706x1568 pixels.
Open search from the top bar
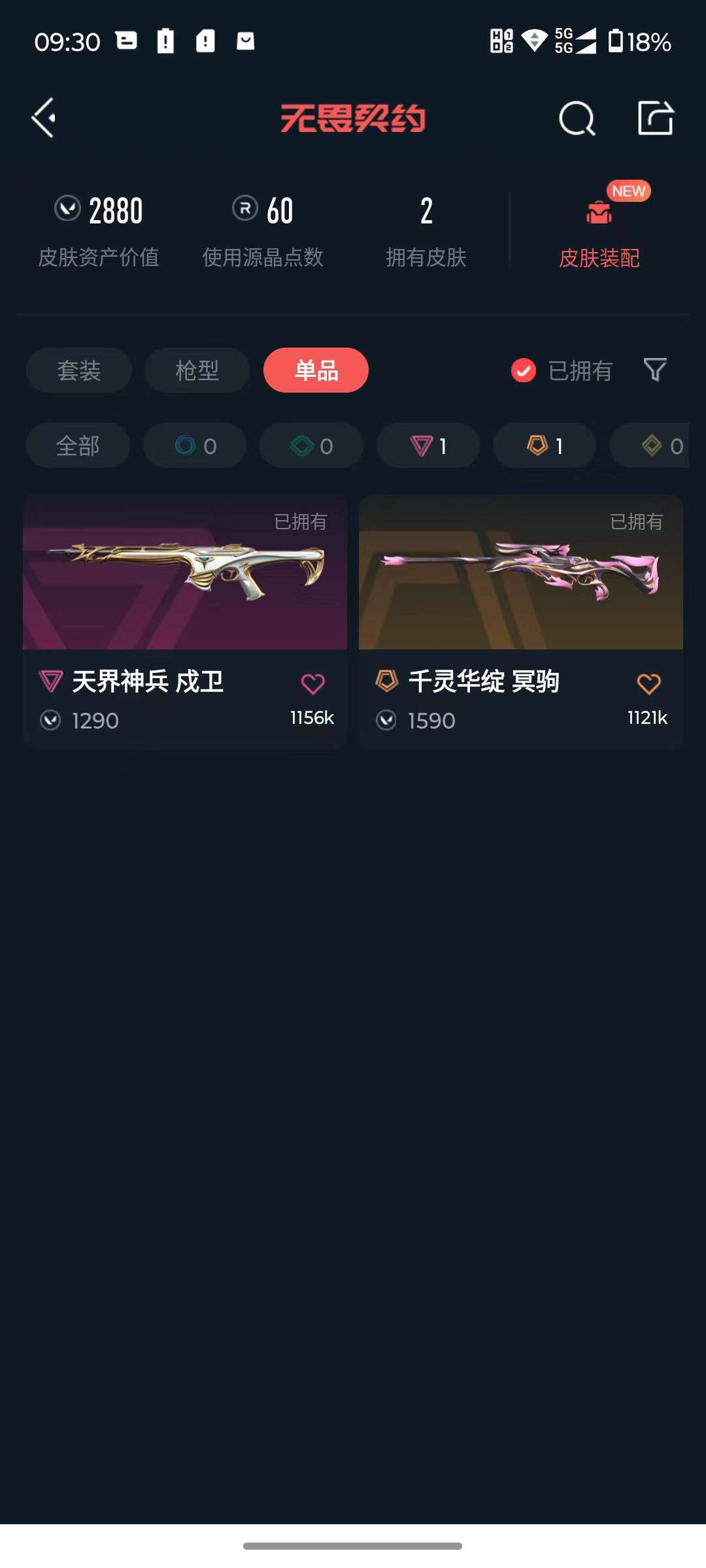click(x=575, y=118)
